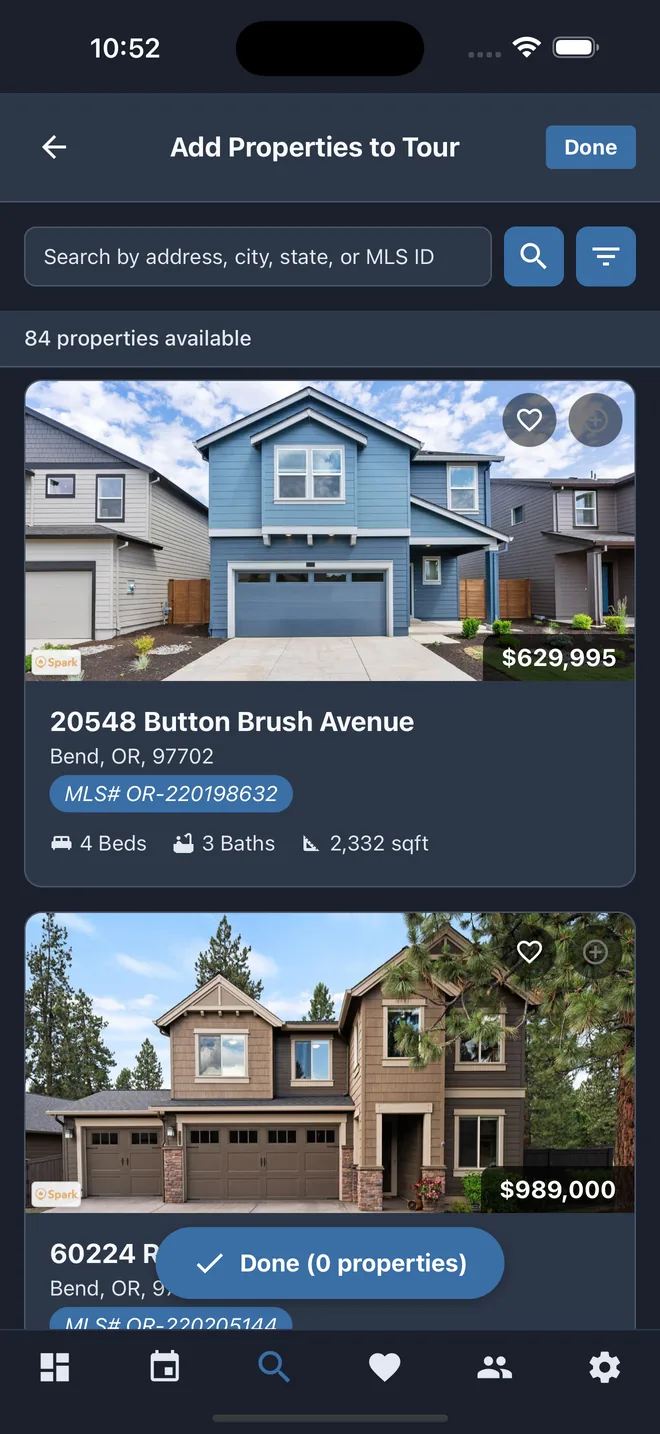Viewport: 660px width, 1434px height.
Task: Open the filter options button
Action: tap(606, 257)
